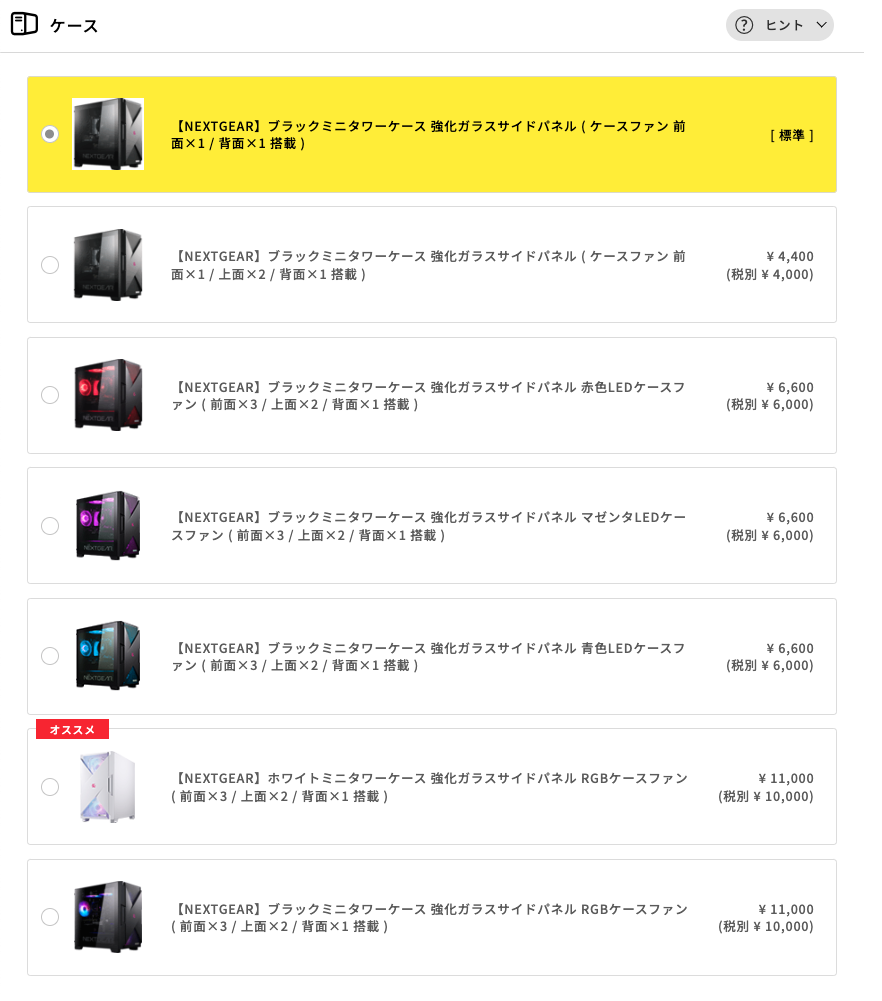Choose the ブラックミニタワーケース RGBケースファン option
This screenshot has width=882, height=1001.
pos(50,917)
